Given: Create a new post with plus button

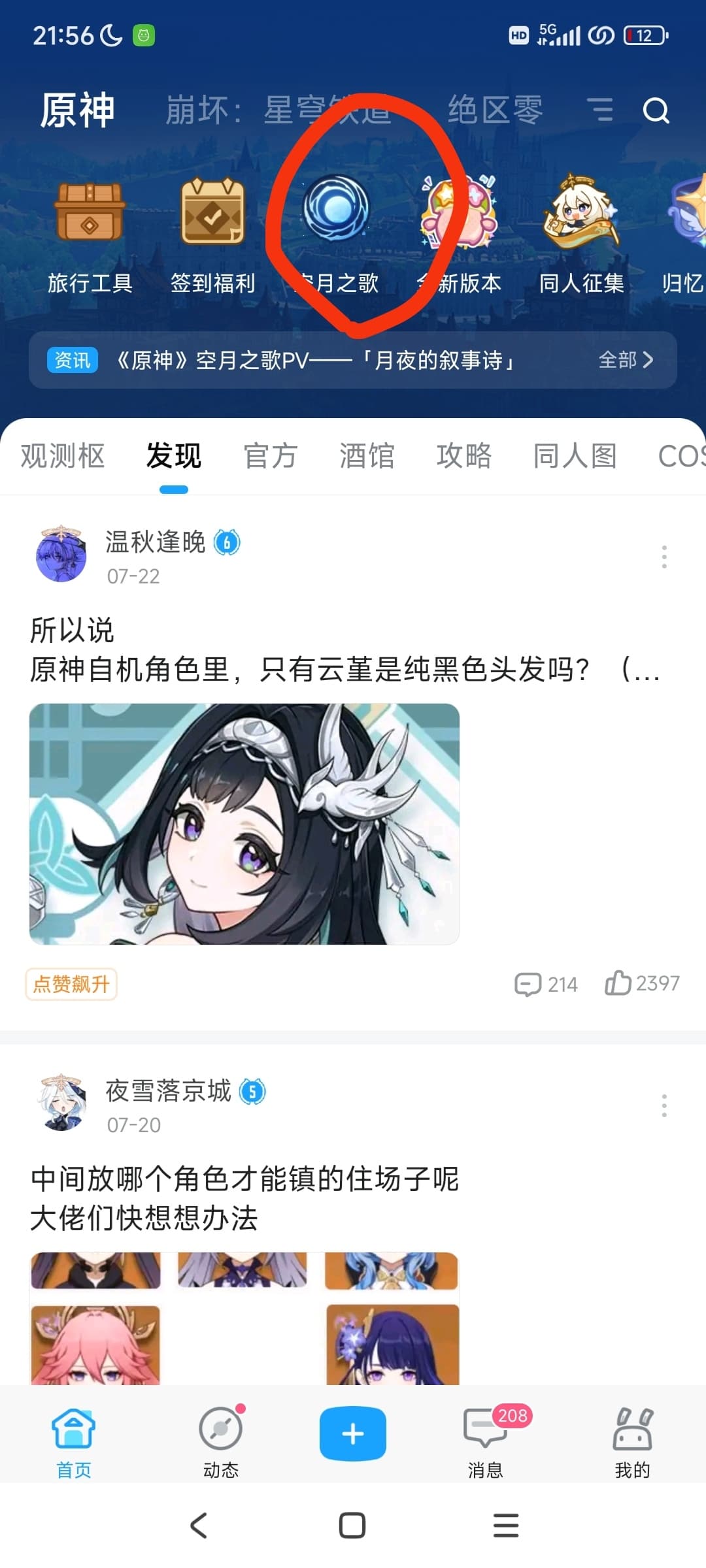Looking at the screenshot, I should coord(353,1433).
